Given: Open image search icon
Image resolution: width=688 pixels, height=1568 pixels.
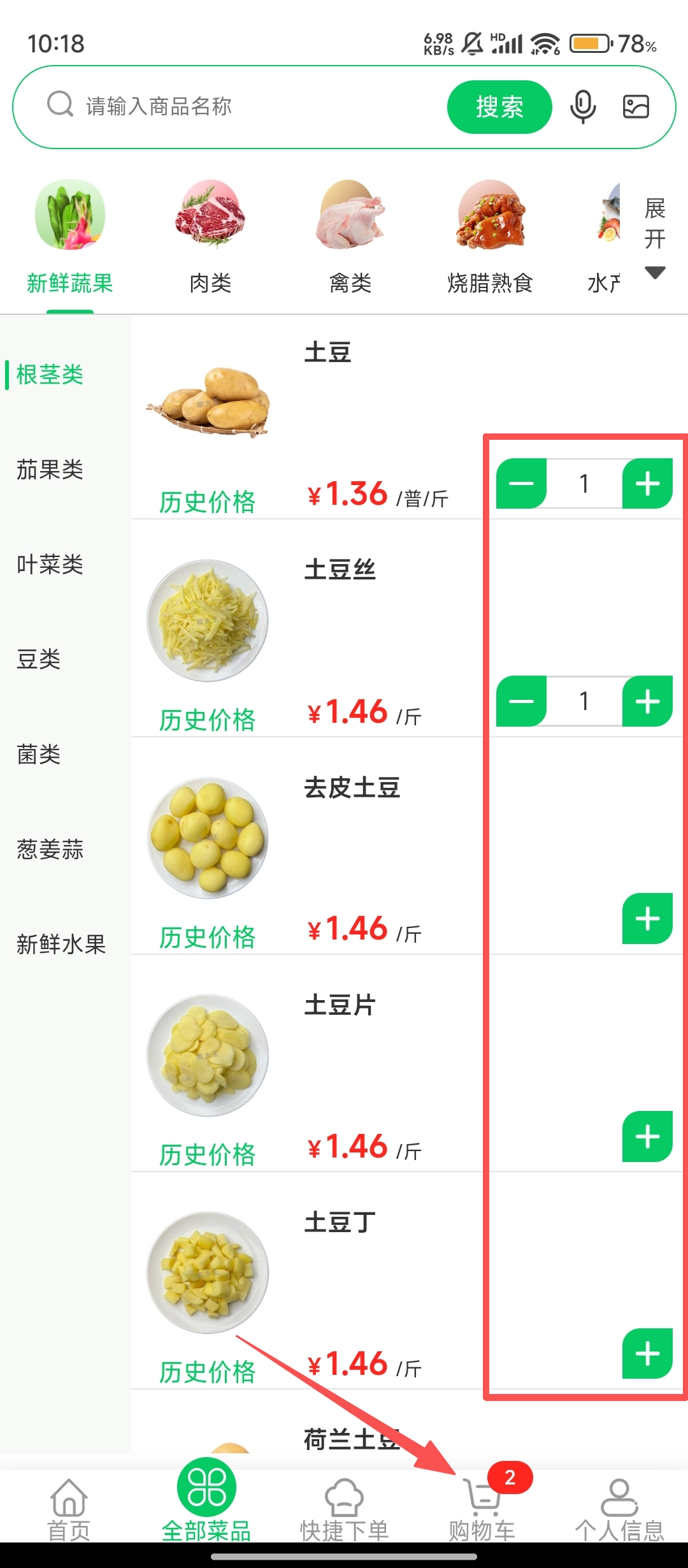Looking at the screenshot, I should tap(636, 106).
